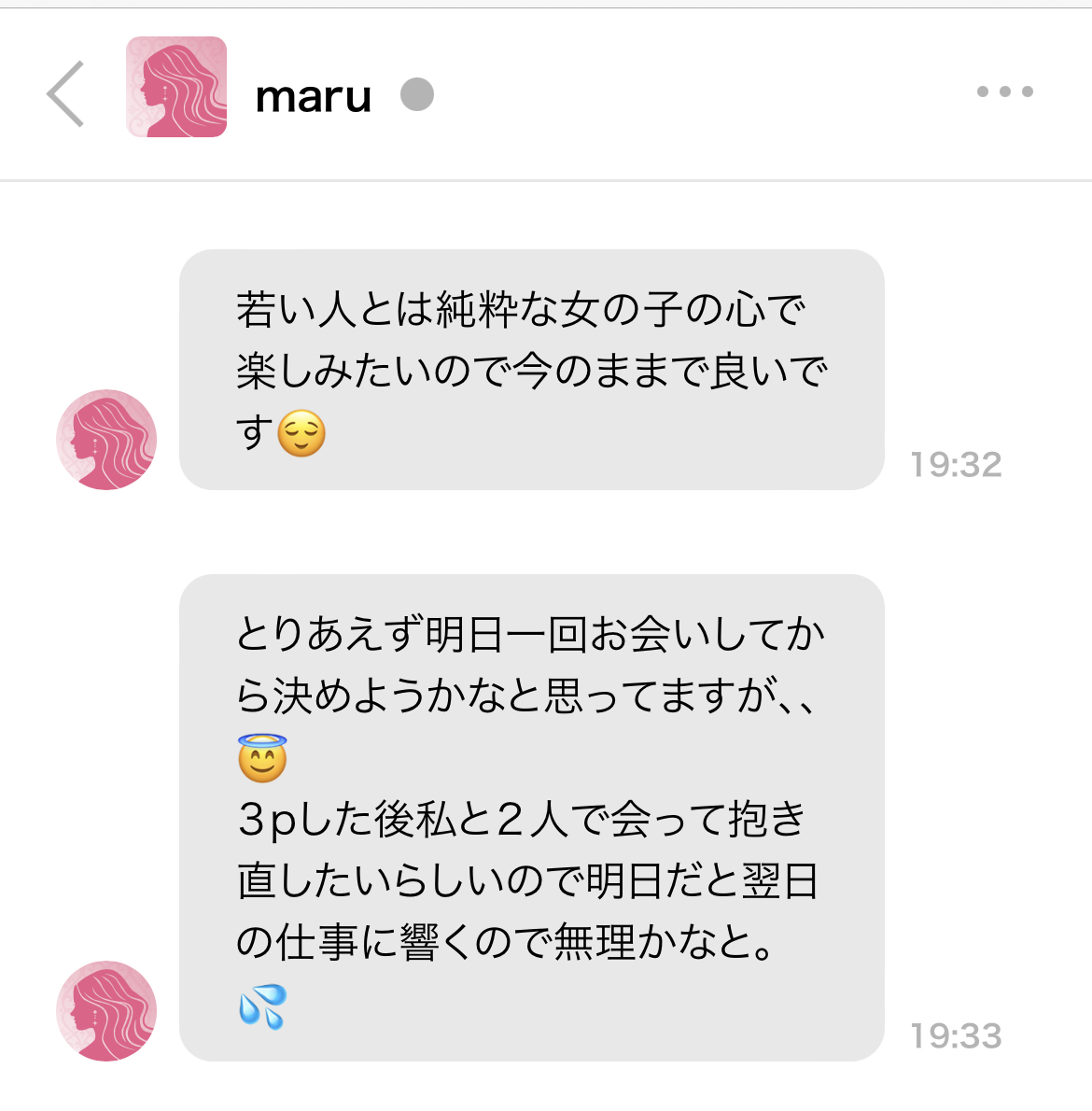Image resolution: width=1092 pixels, height=1111 pixels.
Task: Tap the status dot next to the username
Action: (417, 93)
